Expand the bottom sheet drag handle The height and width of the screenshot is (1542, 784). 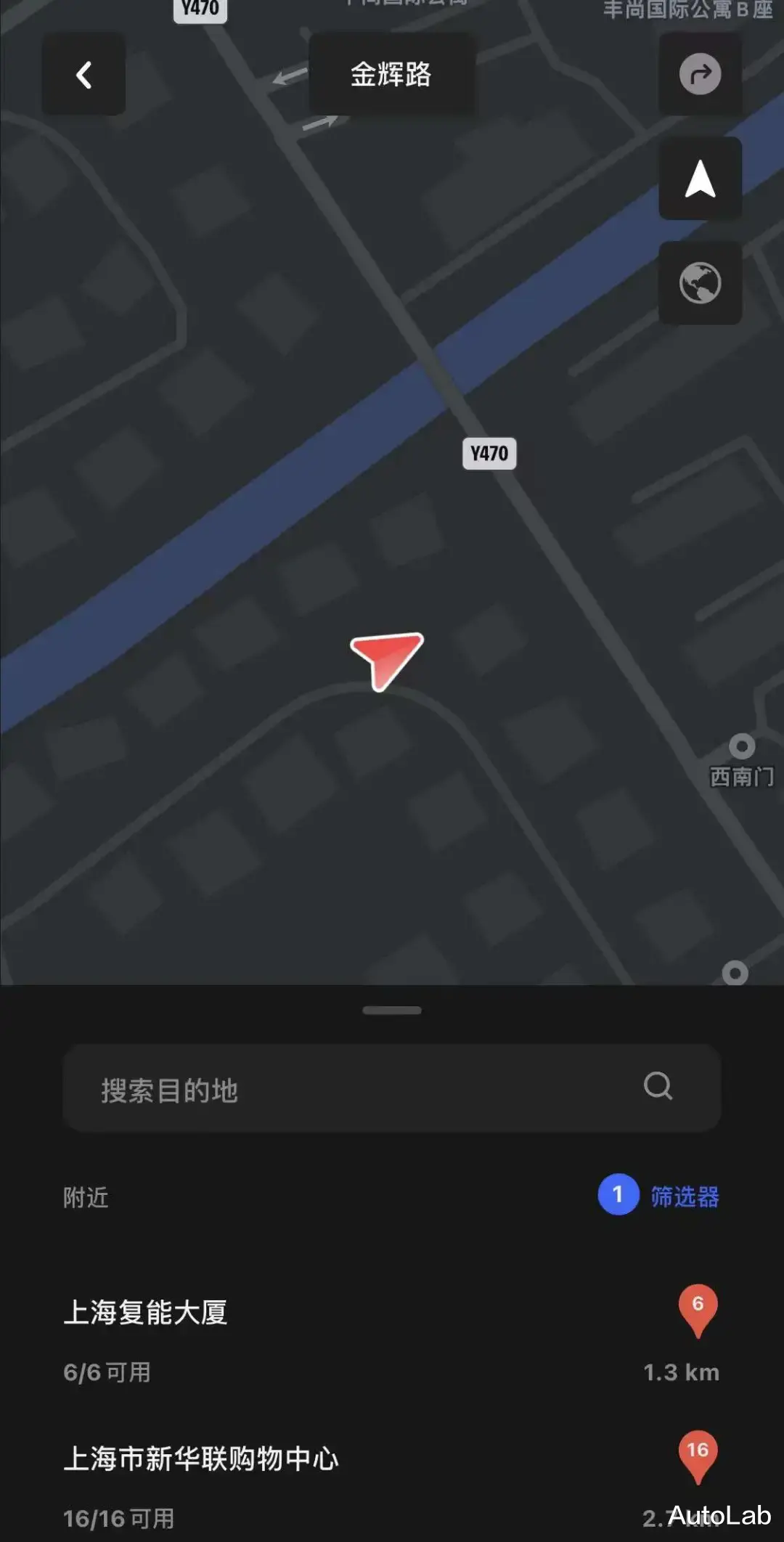(392, 1009)
